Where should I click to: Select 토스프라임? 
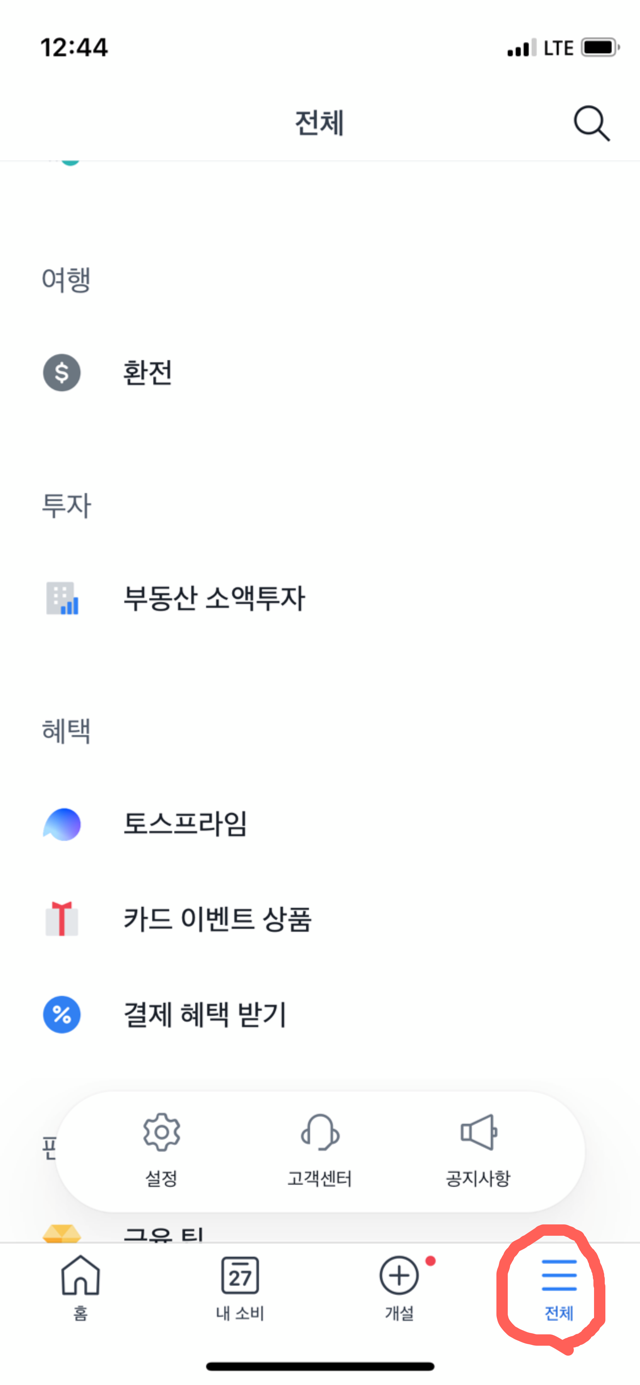point(320,824)
